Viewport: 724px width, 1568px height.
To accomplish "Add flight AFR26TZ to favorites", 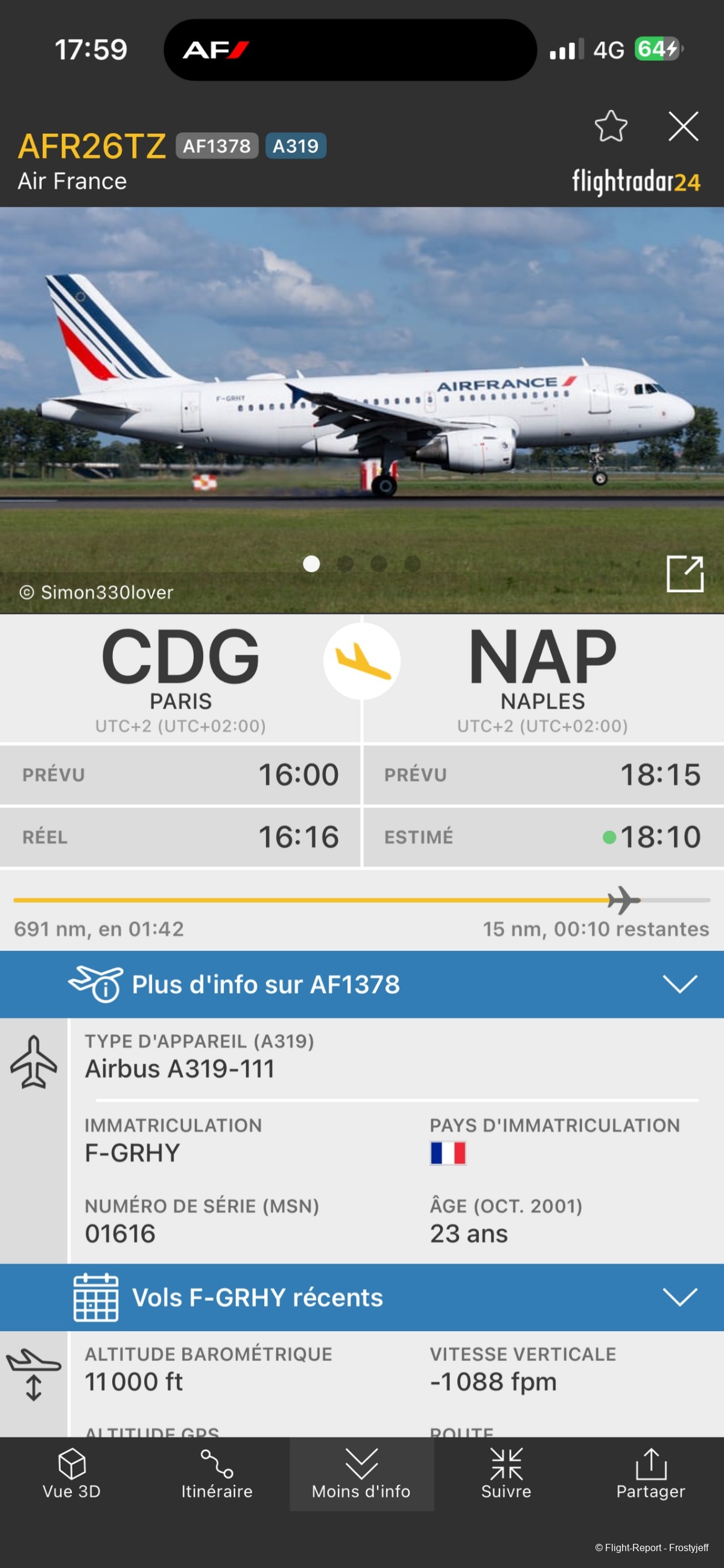I will (610, 126).
